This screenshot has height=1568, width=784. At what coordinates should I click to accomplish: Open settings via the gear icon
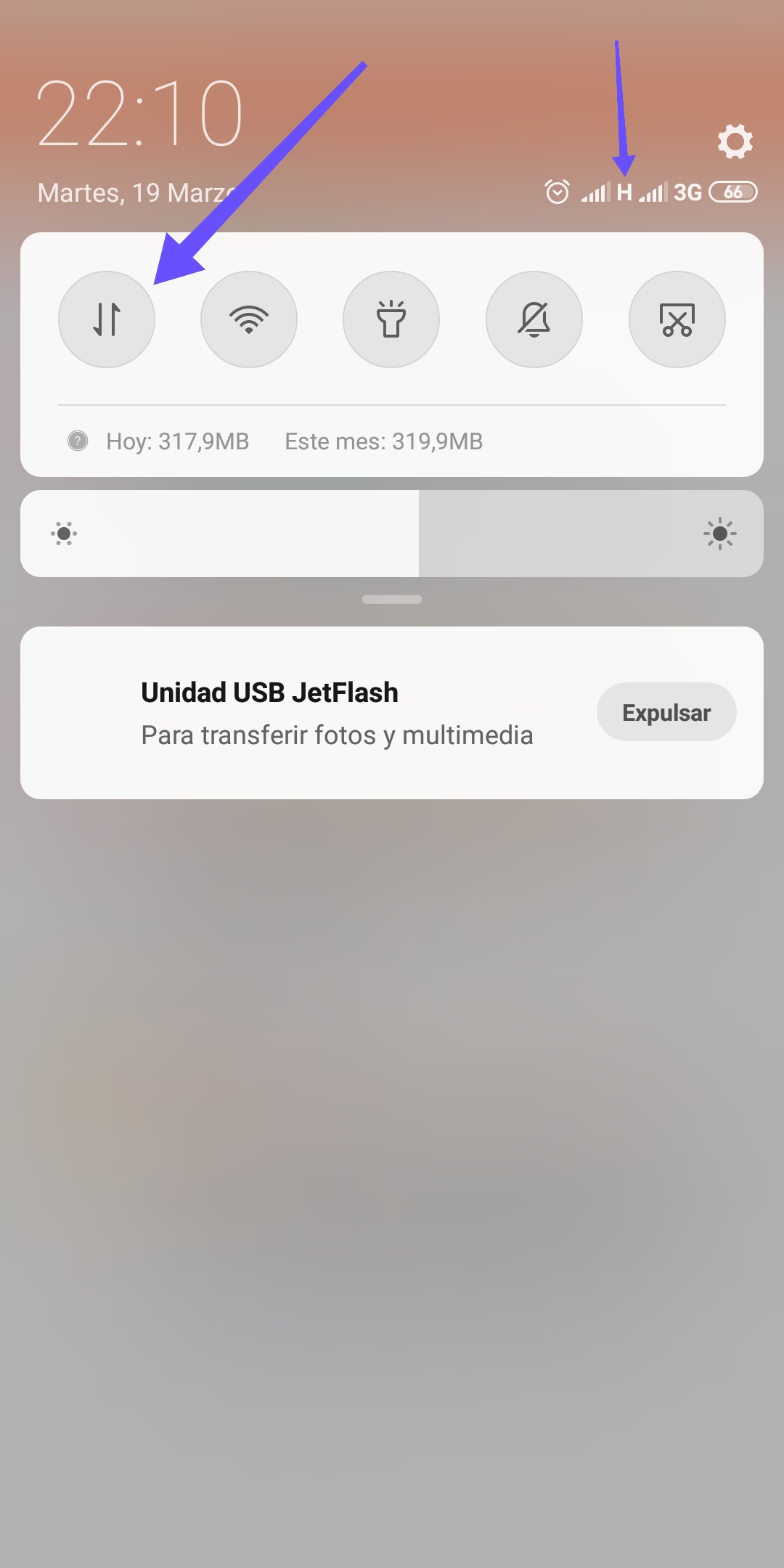click(x=735, y=141)
